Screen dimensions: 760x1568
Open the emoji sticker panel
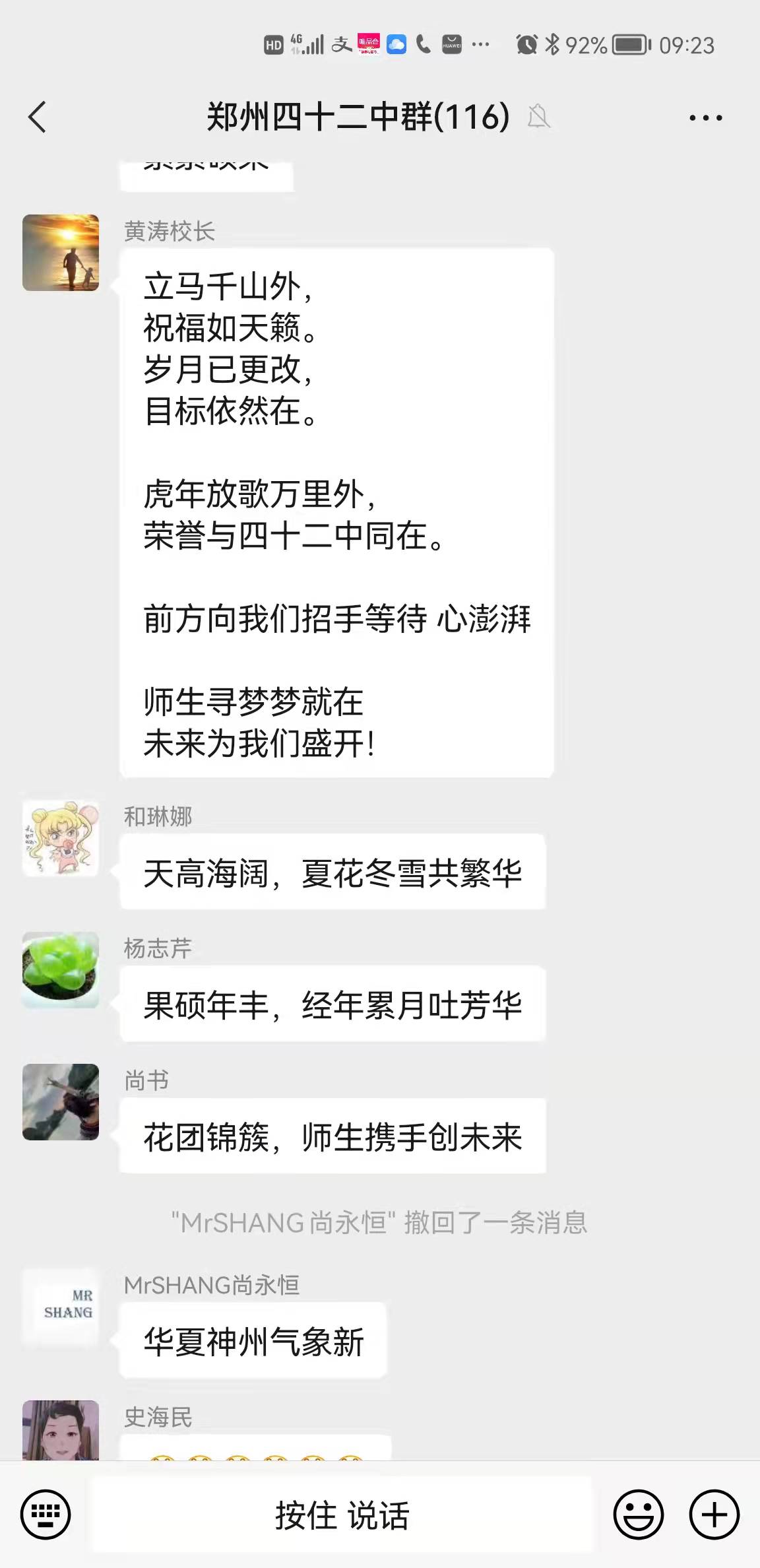coord(638,1514)
